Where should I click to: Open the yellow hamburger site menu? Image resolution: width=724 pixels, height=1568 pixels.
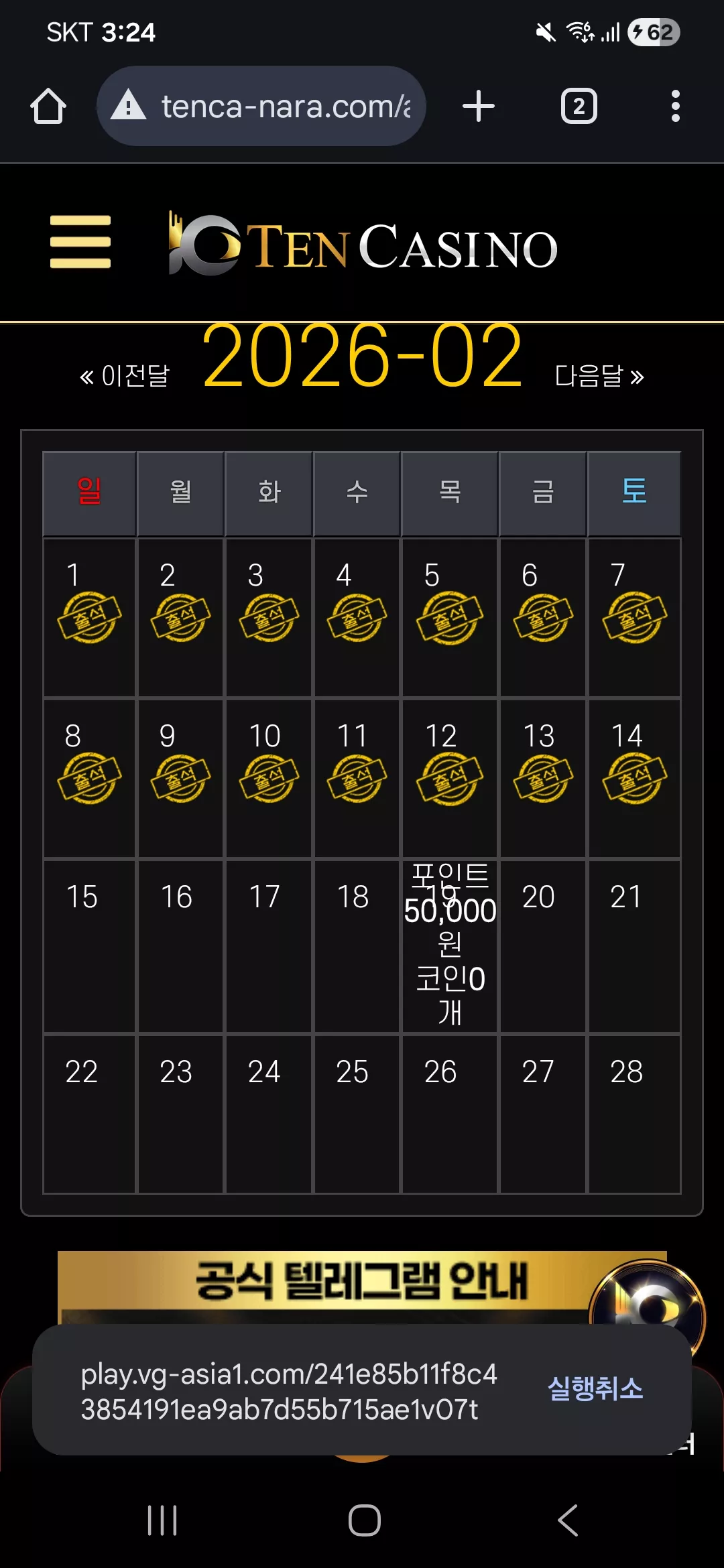point(80,242)
